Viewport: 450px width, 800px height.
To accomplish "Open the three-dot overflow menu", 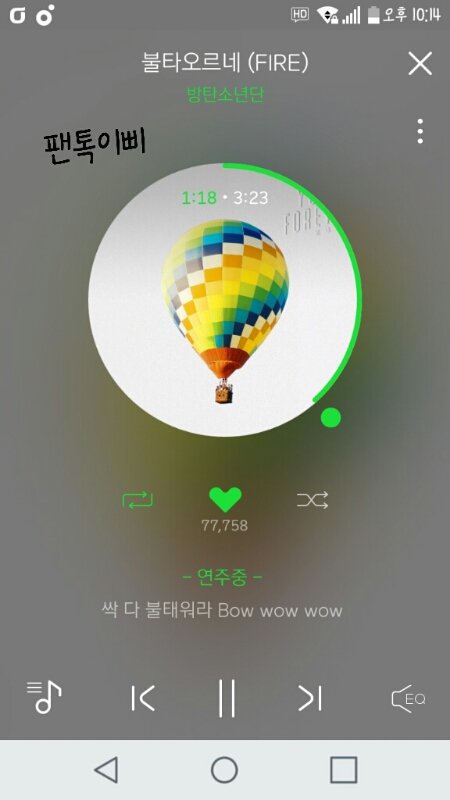I will (420, 132).
